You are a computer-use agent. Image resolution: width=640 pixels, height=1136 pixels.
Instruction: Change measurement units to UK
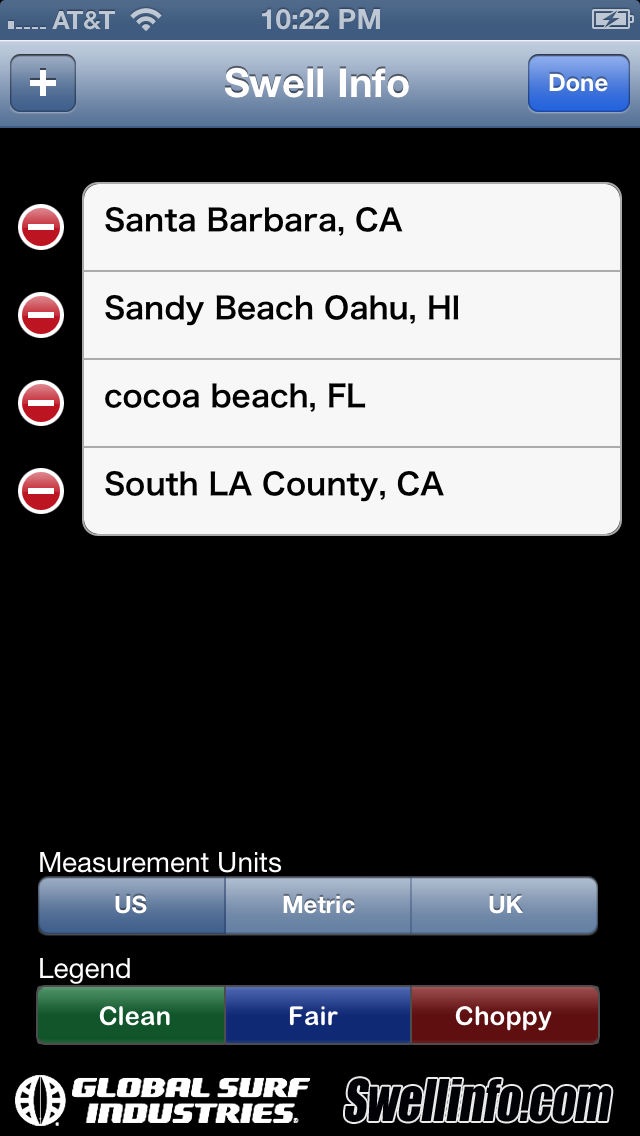tap(504, 905)
